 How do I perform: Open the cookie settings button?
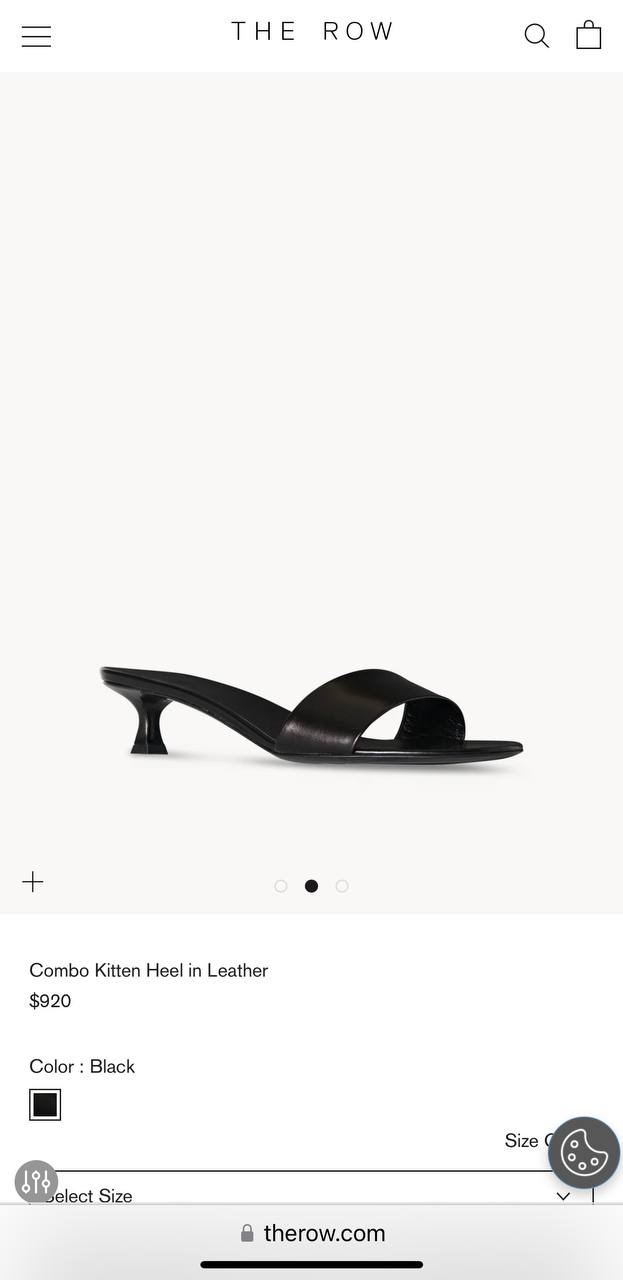(584, 1153)
